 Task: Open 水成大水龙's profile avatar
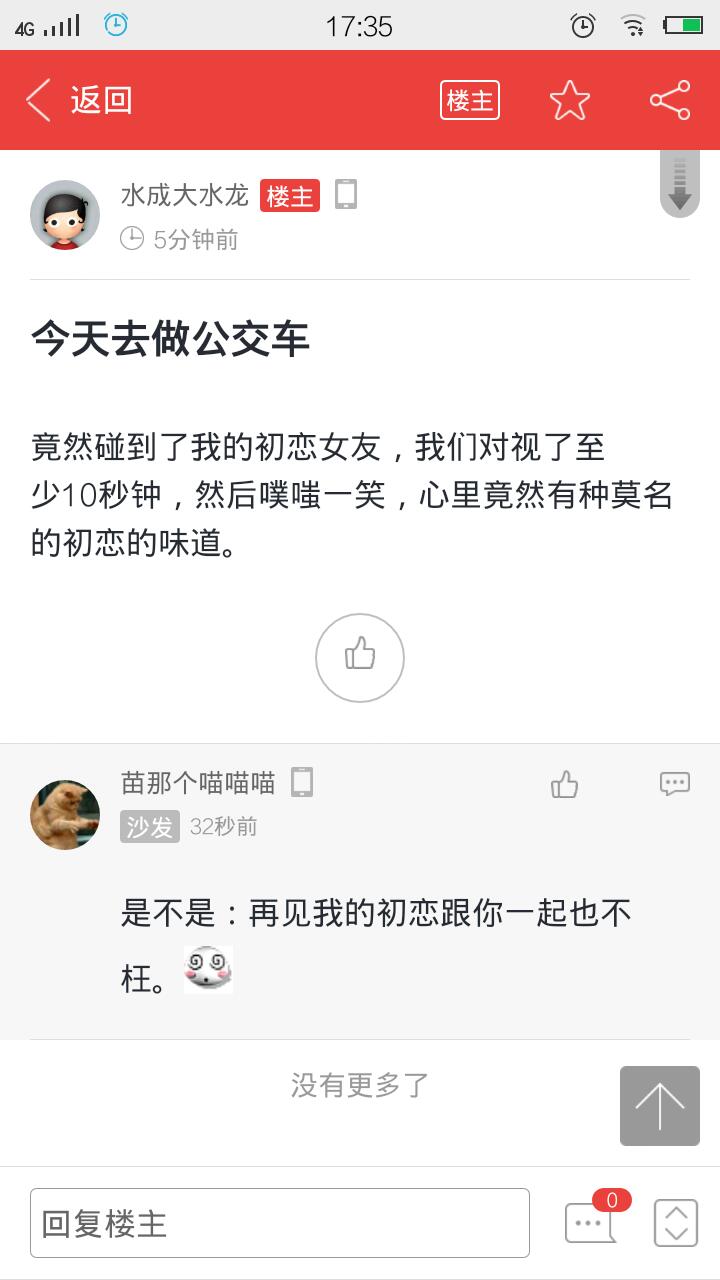coord(65,215)
